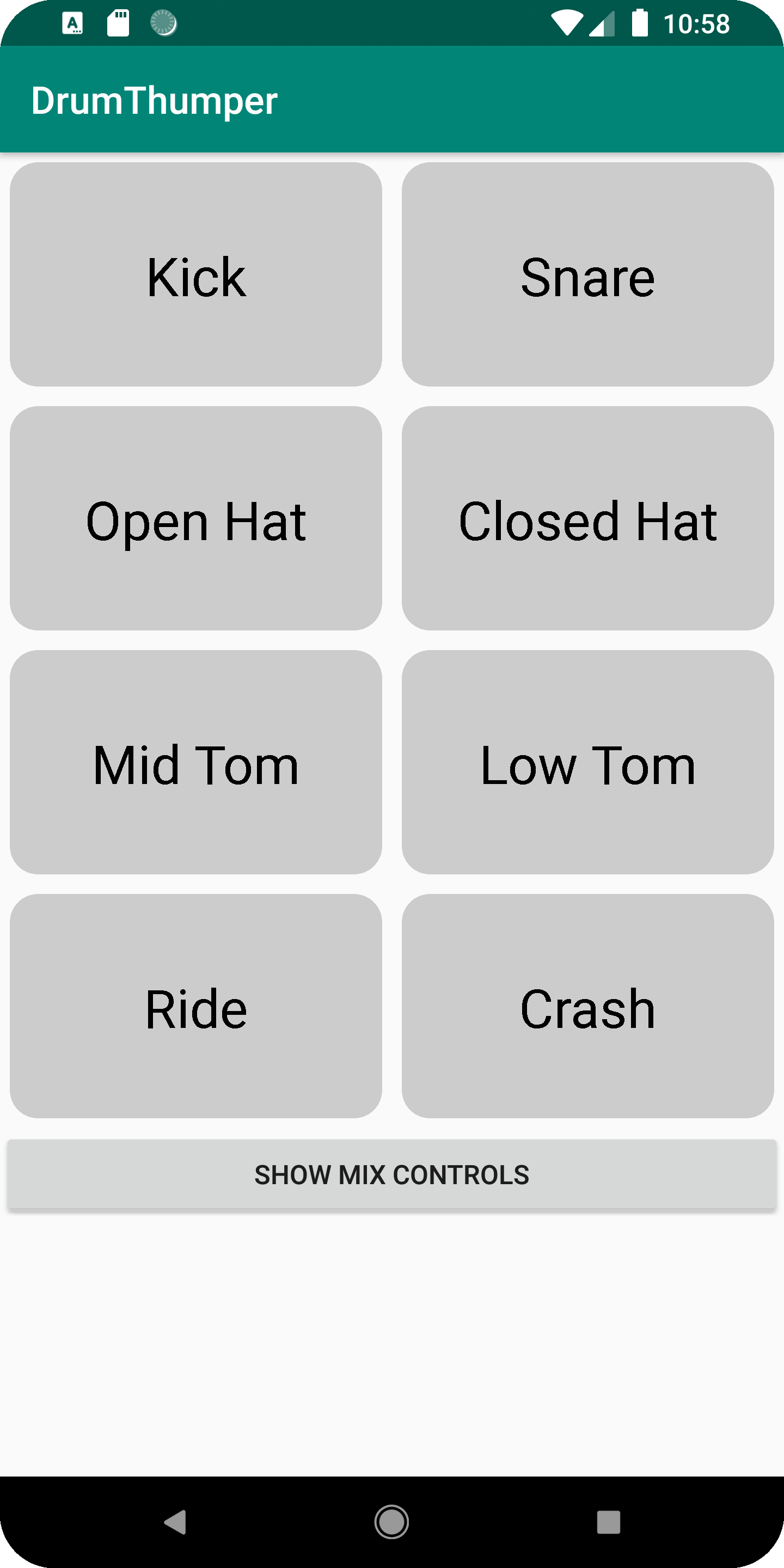Tap the Ride cymbal pad
The width and height of the screenshot is (784, 1568).
(x=196, y=1006)
